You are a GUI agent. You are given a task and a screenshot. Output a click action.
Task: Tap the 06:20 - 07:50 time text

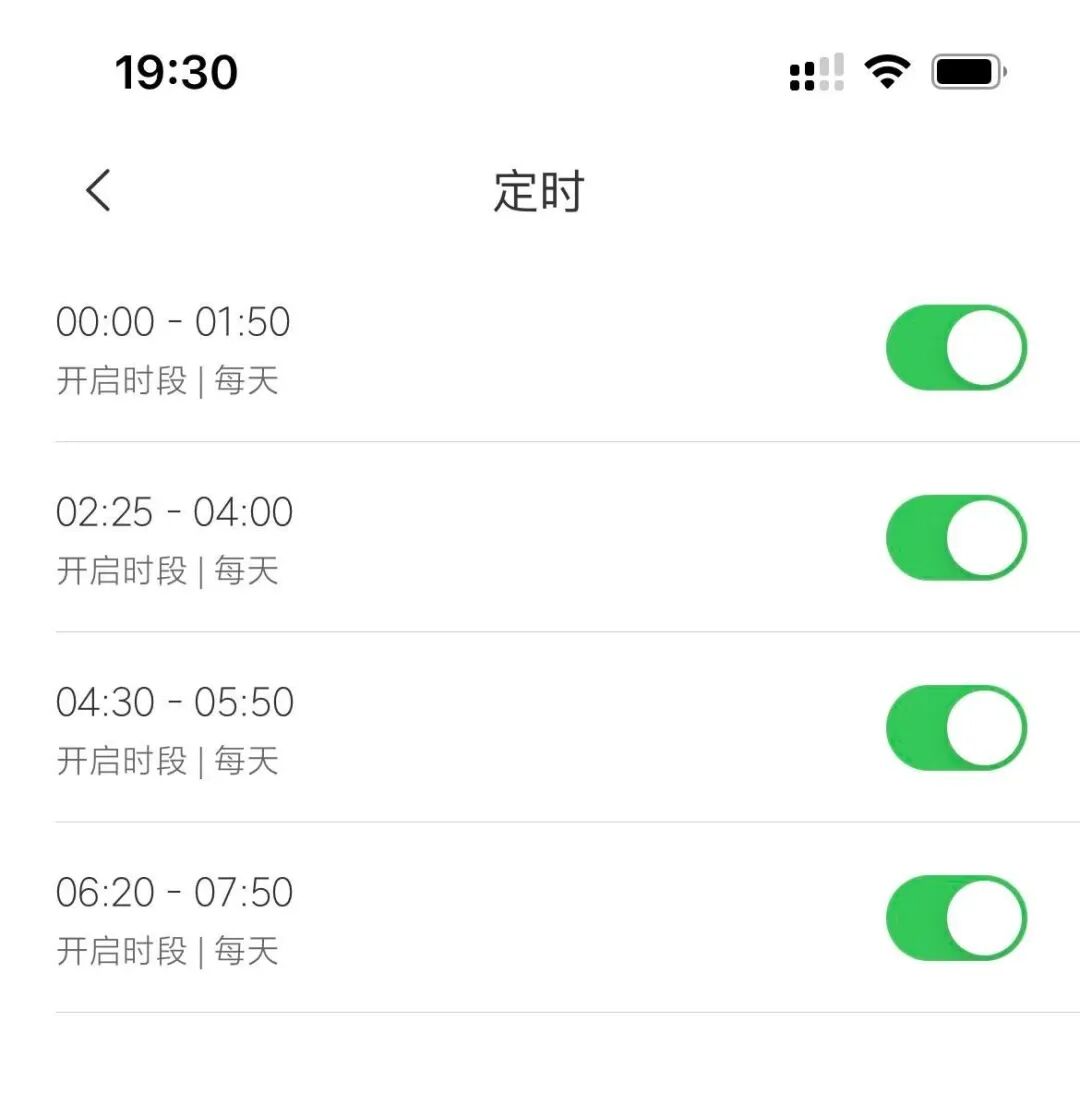[174, 892]
